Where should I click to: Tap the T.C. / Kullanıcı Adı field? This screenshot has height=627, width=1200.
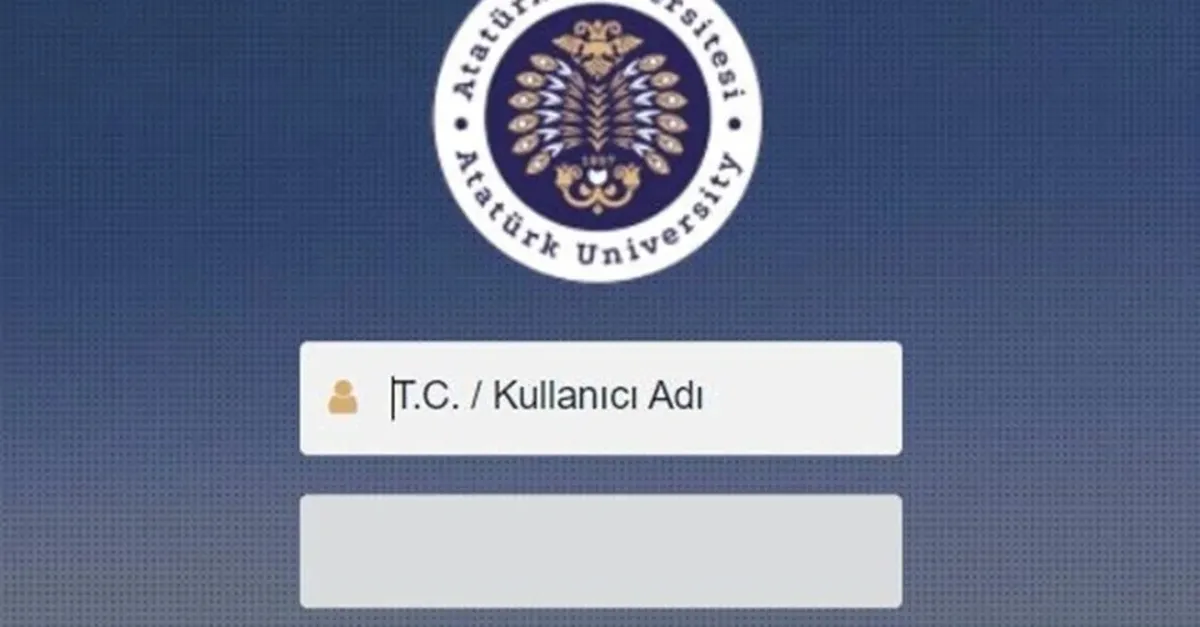(600, 398)
